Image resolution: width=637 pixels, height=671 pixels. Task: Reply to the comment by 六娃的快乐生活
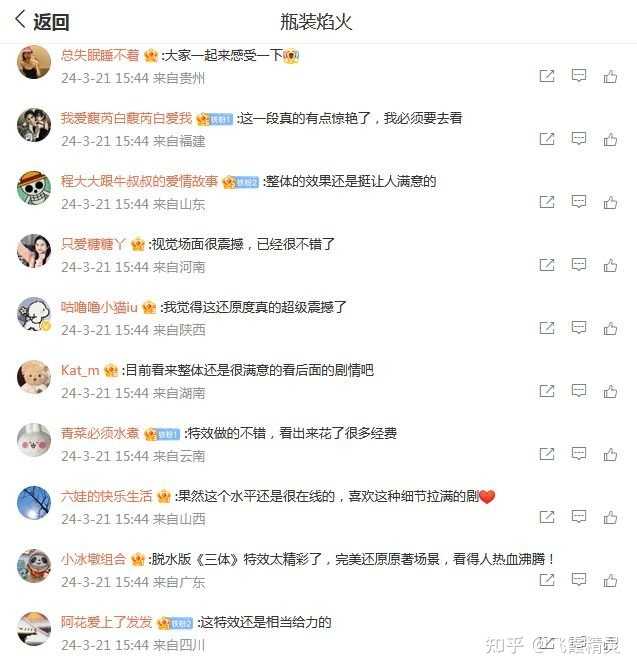(578, 517)
